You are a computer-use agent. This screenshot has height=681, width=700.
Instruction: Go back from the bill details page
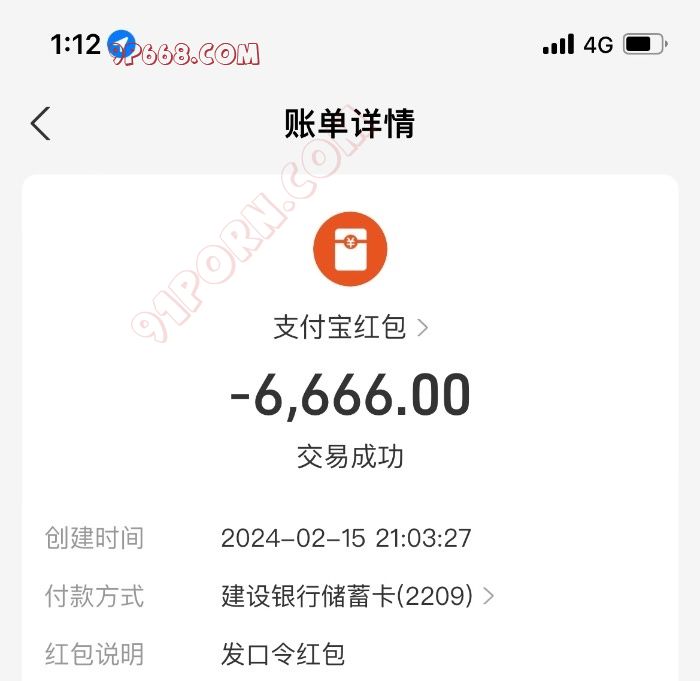click(40, 124)
